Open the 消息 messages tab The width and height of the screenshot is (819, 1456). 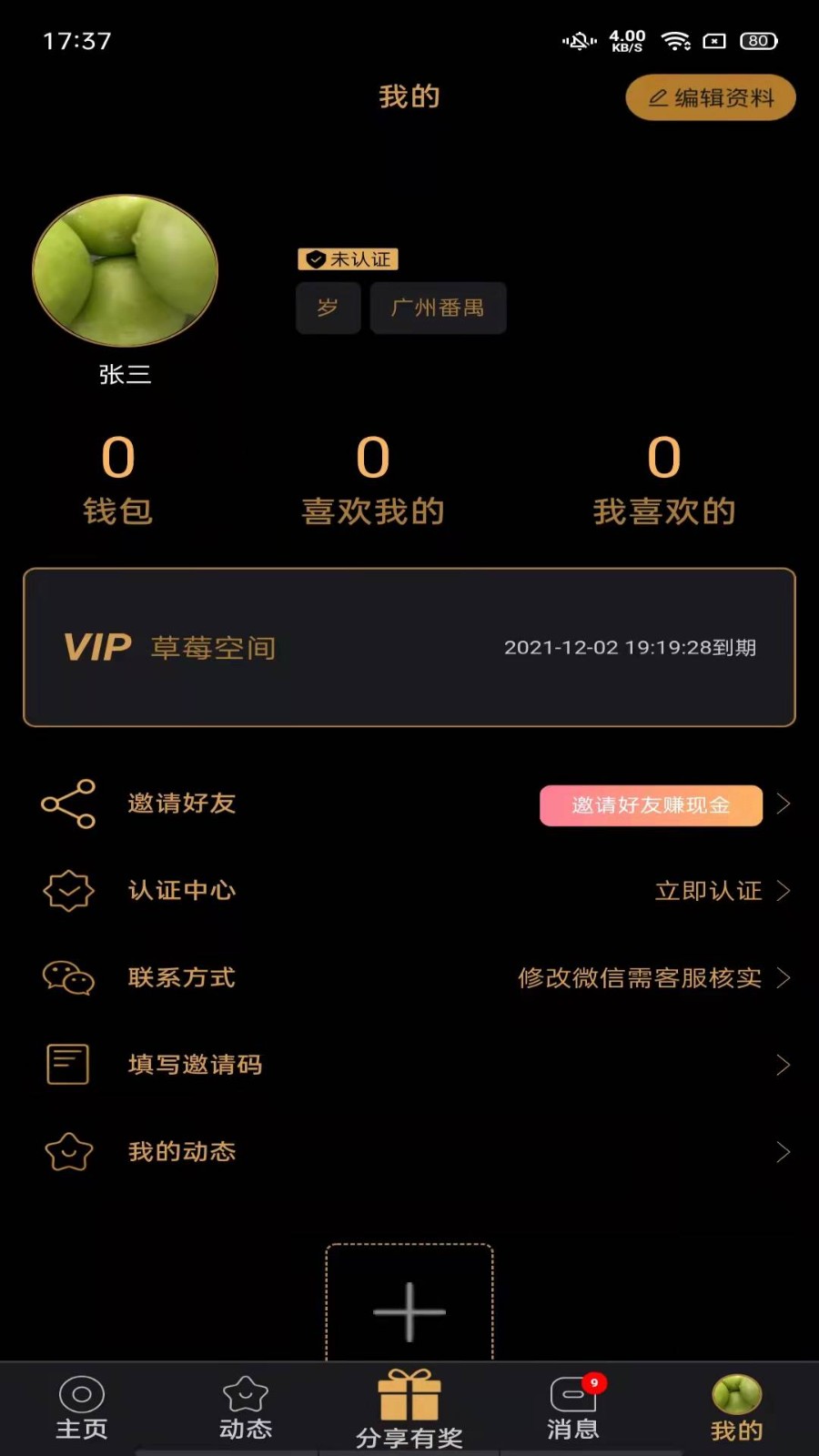571,1406
